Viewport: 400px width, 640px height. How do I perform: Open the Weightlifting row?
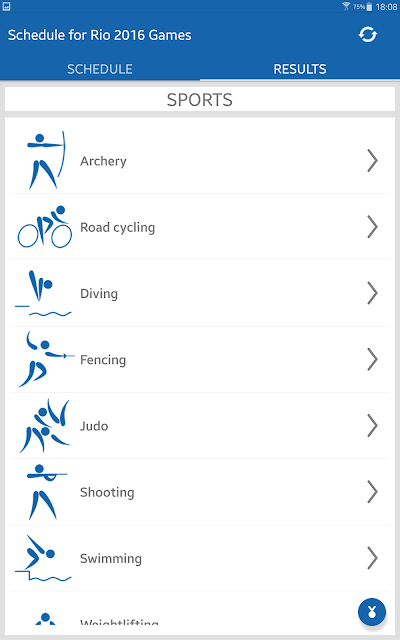click(184, 609)
